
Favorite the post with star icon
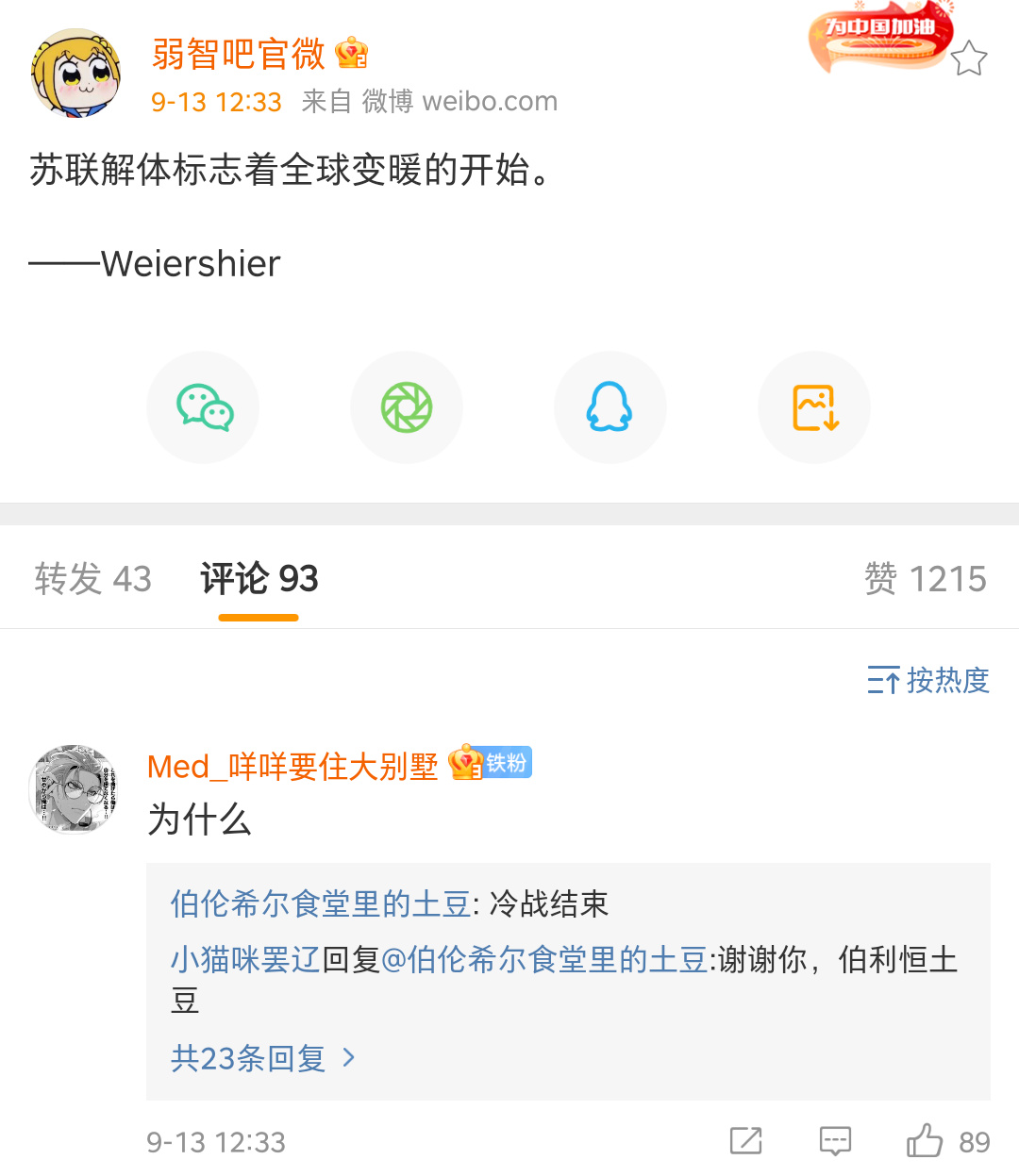tap(968, 58)
